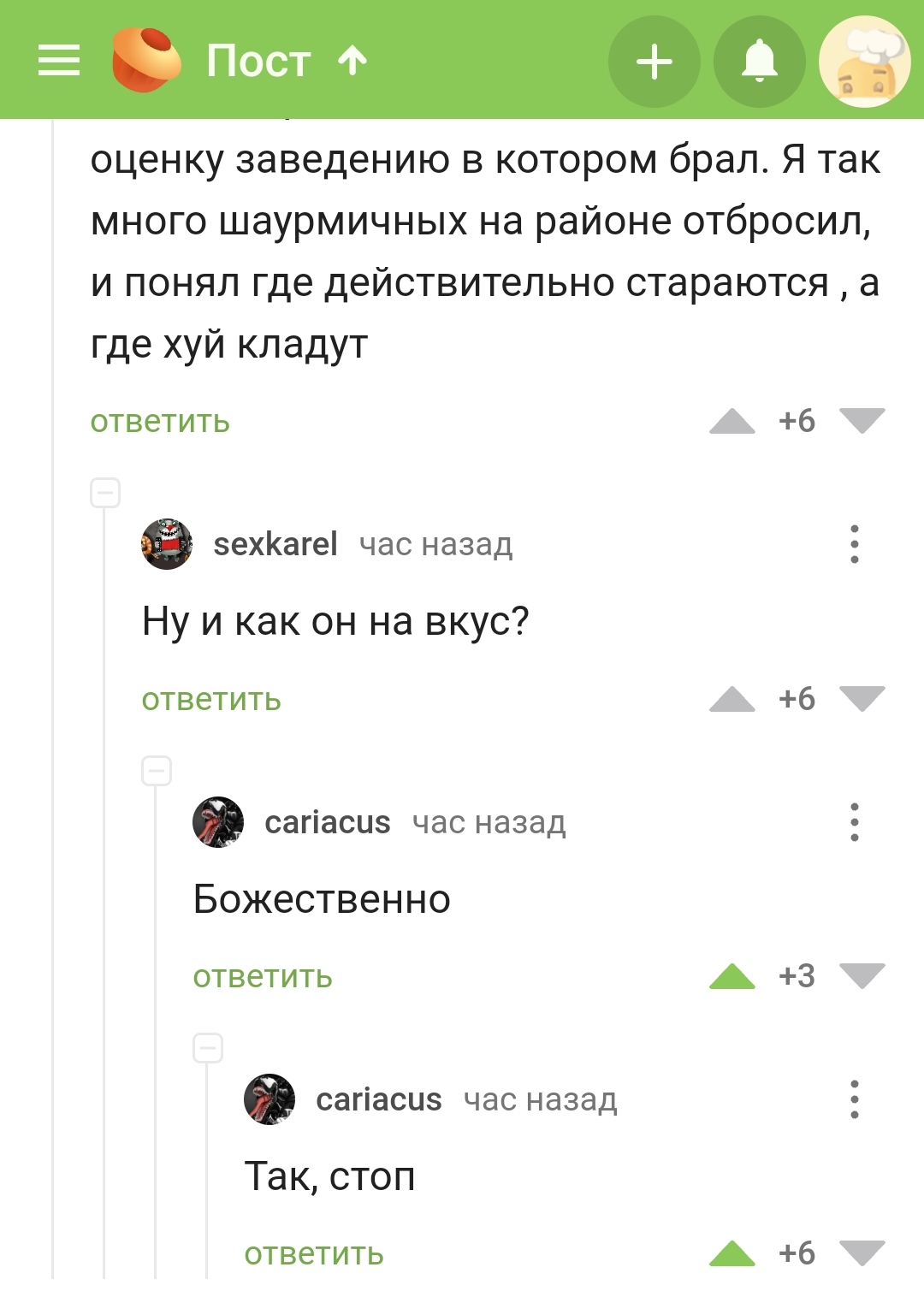The width and height of the screenshot is (924, 1297).
Task: Open overflow menu on Божественно comment
Action: 854,822
